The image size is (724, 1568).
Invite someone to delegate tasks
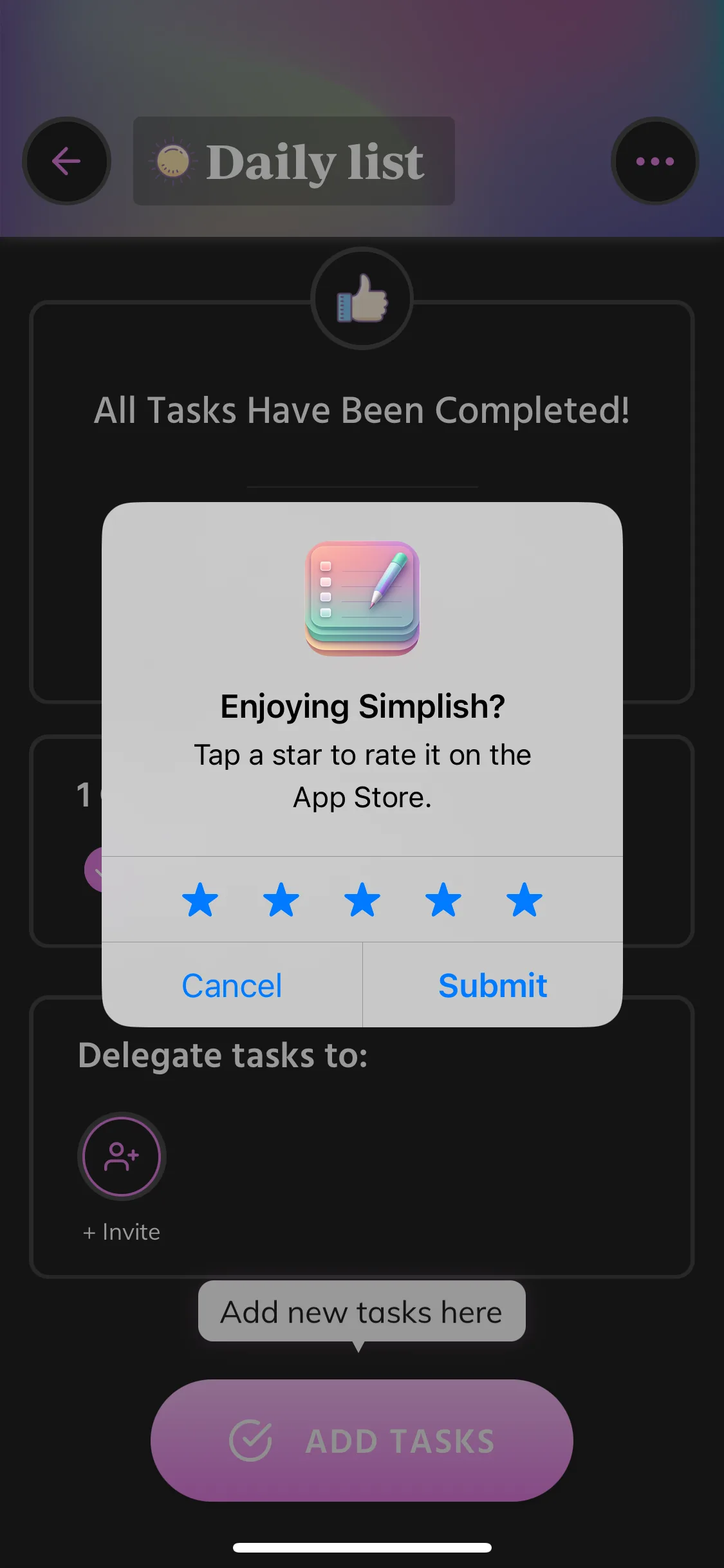click(122, 1156)
